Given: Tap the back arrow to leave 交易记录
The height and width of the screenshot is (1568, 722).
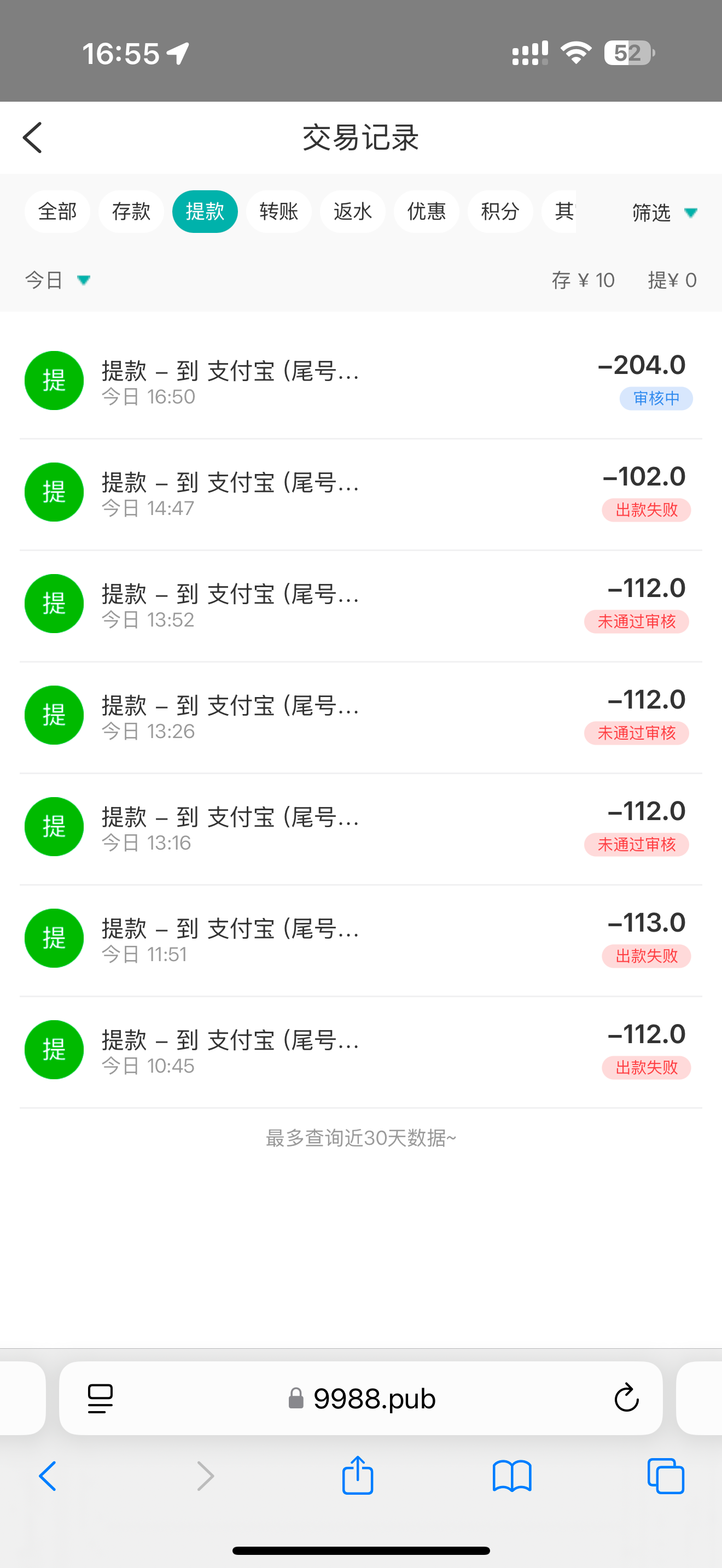Looking at the screenshot, I should pos(32,138).
